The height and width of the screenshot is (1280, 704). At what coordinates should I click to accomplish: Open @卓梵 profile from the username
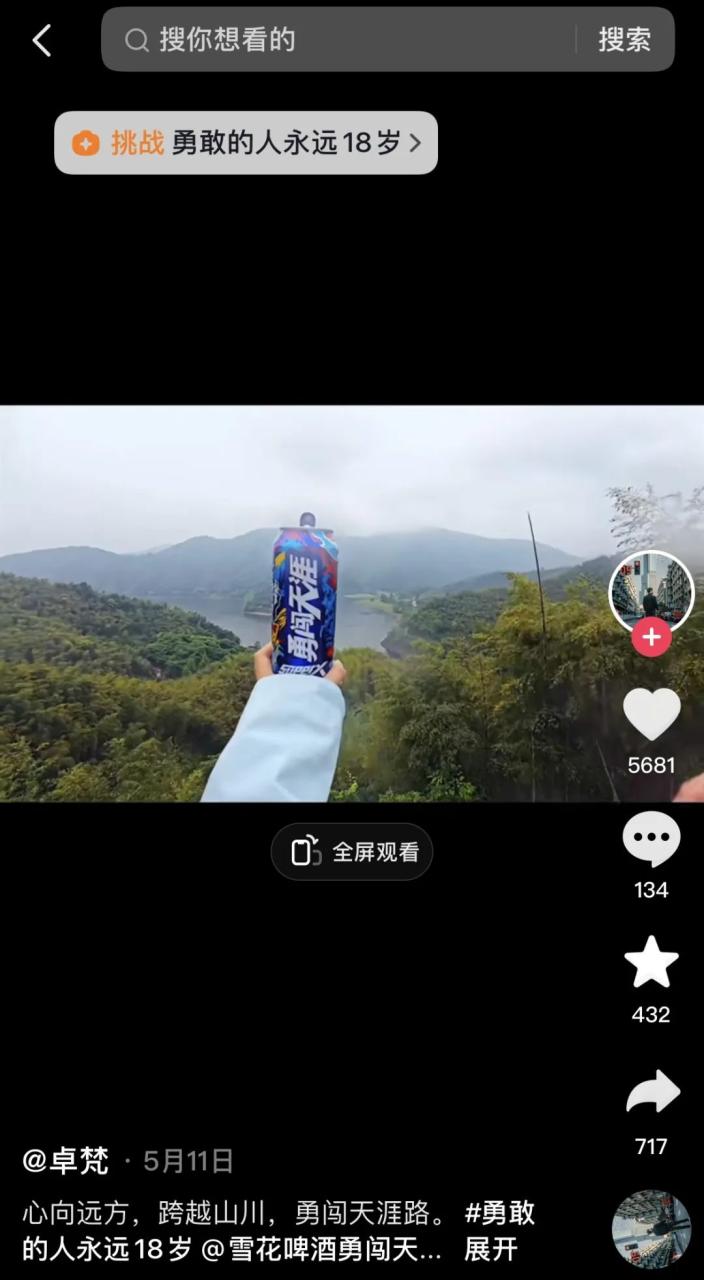[x=66, y=1161]
